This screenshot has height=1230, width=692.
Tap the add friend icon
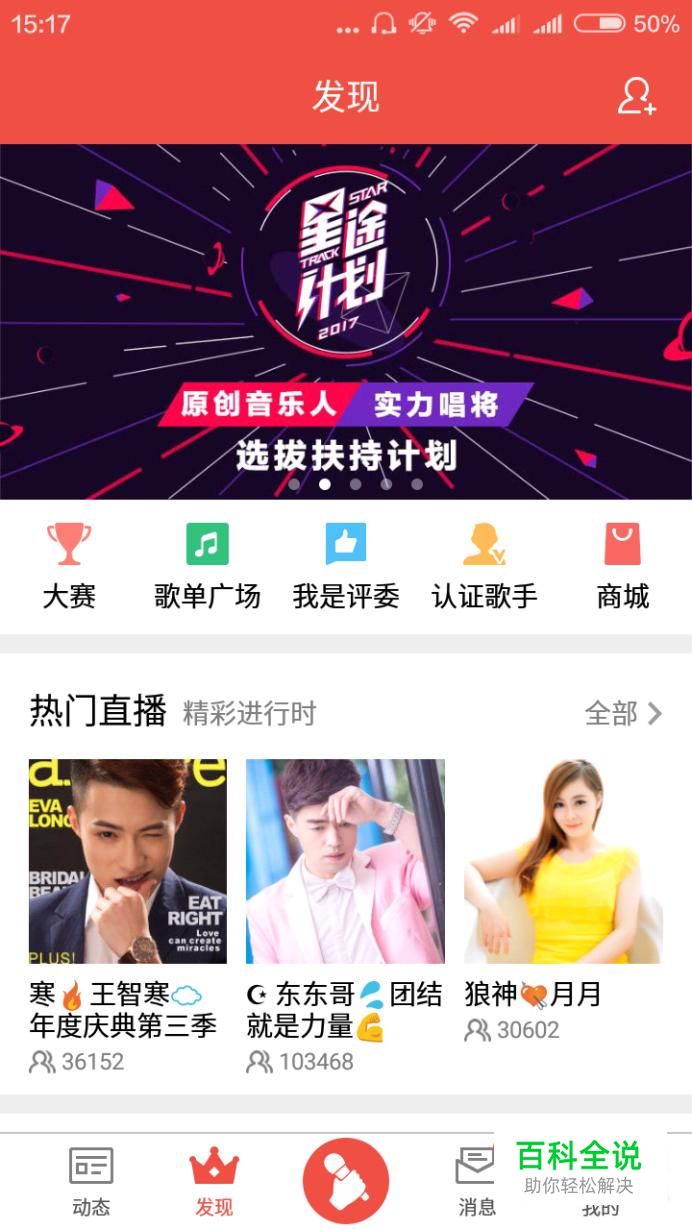tap(636, 97)
